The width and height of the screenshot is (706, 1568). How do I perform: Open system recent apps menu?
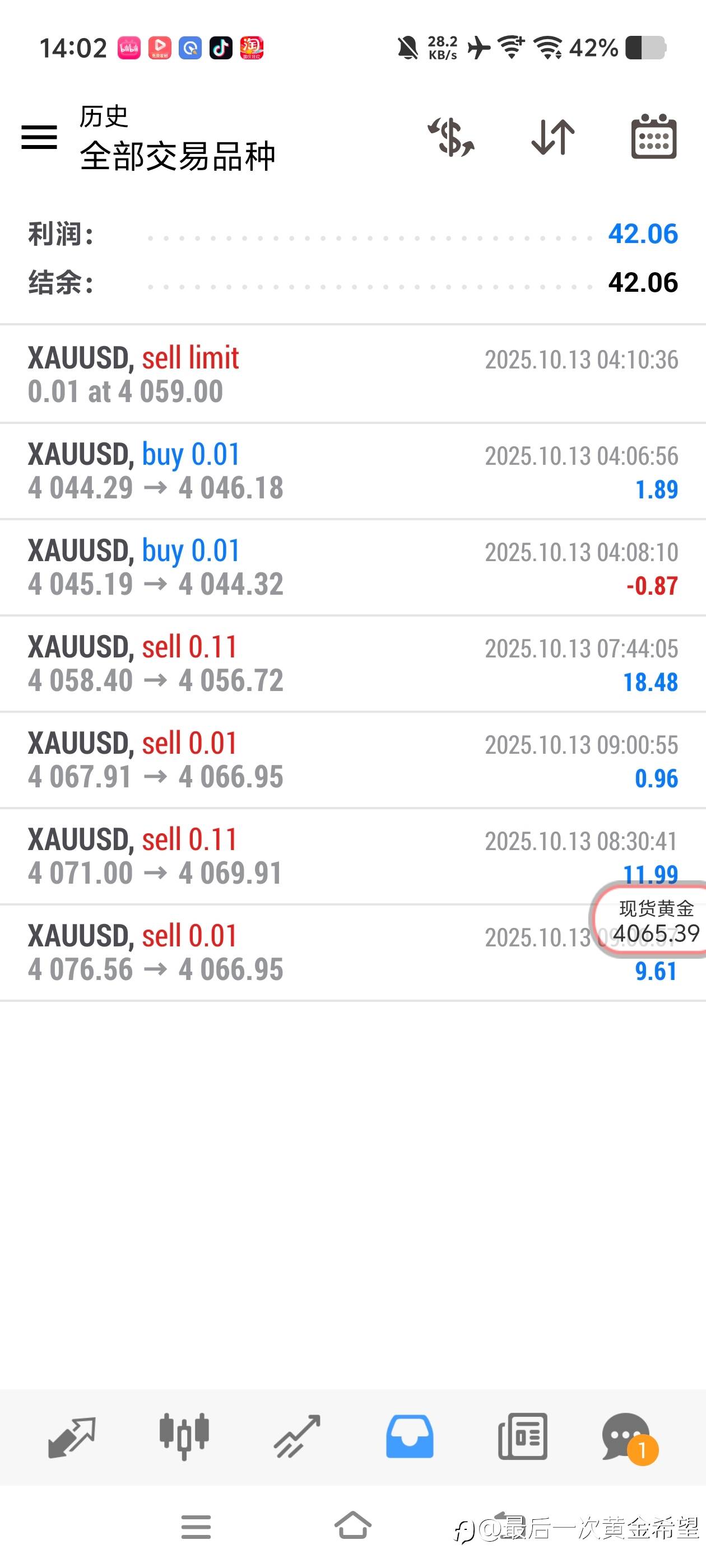point(196,1527)
